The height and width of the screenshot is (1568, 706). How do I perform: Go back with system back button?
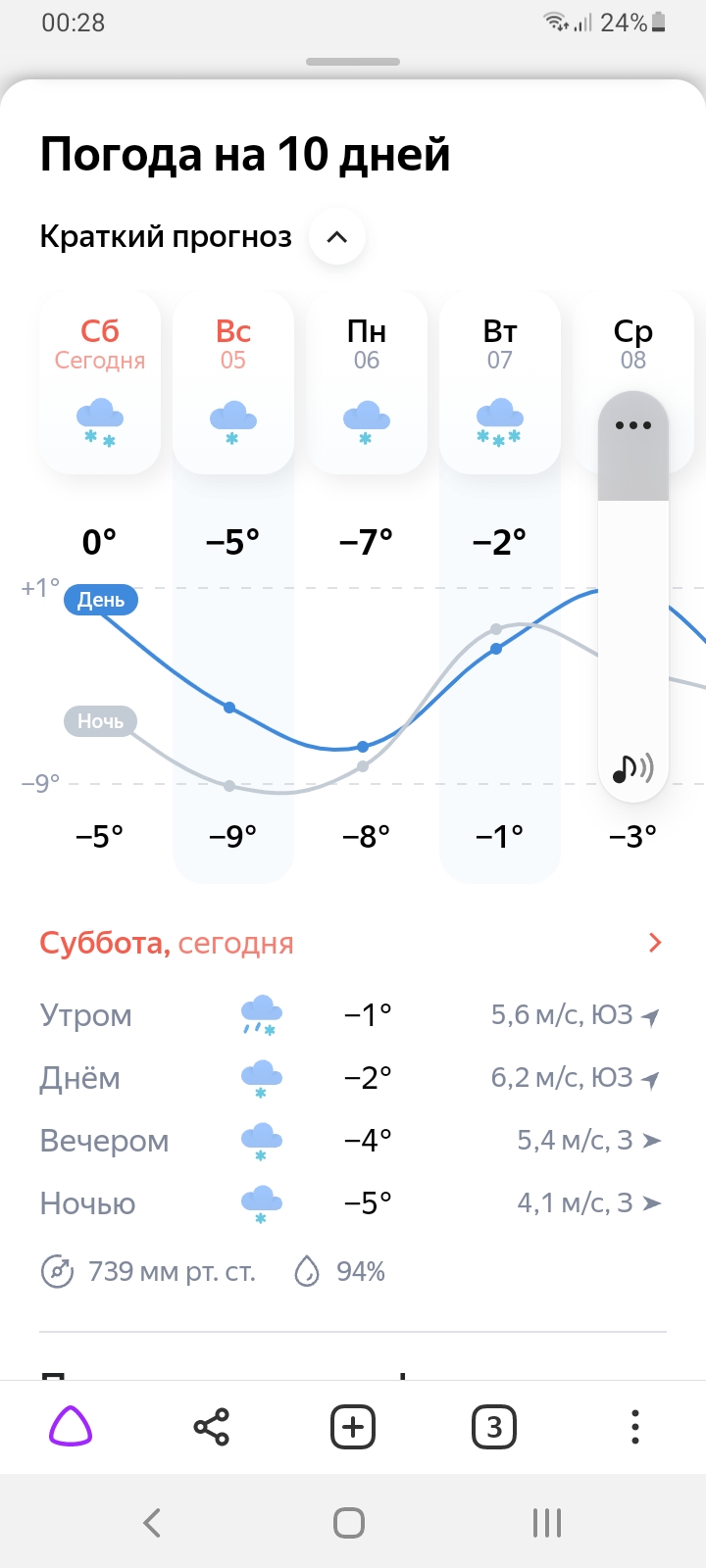pyautogui.click(x=152, y=1523)
